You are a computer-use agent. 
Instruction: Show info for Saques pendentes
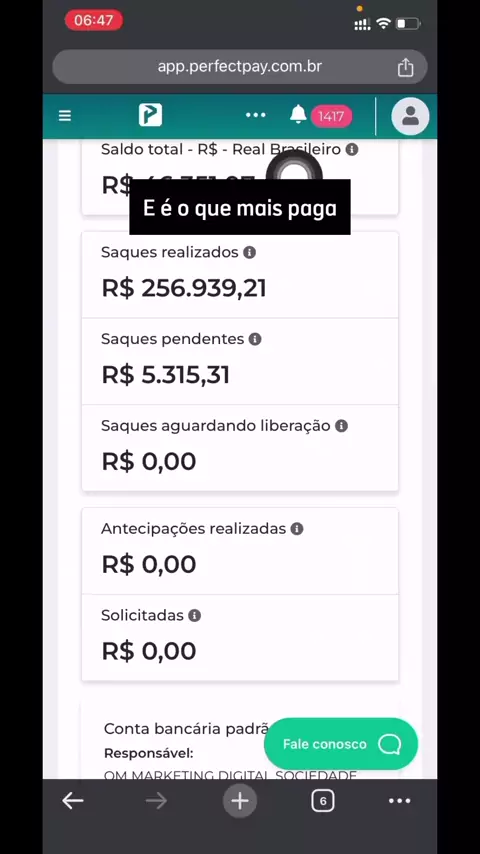tap(255, 339)
